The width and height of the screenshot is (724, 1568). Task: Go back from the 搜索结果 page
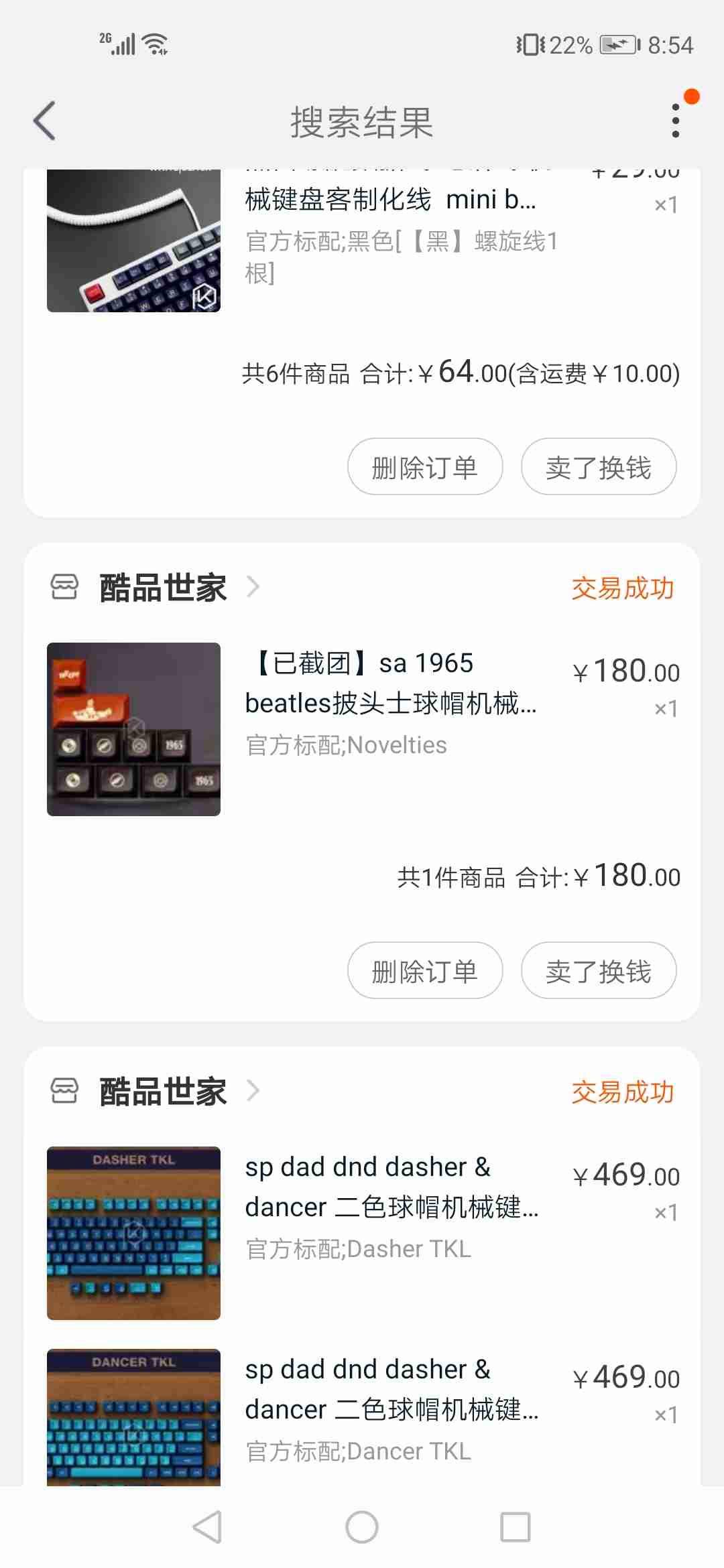[x=45, y=121]
